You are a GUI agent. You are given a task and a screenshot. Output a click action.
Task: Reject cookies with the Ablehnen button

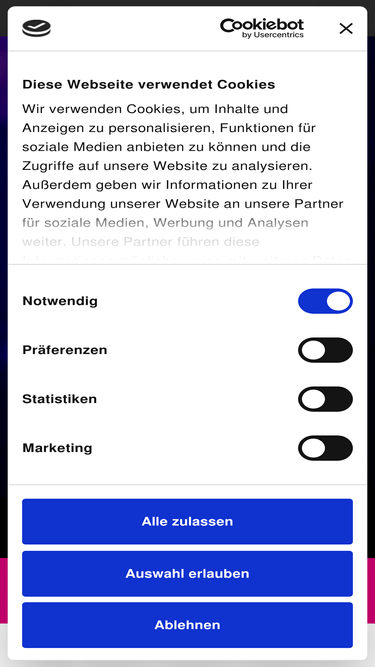click(188, 625)
